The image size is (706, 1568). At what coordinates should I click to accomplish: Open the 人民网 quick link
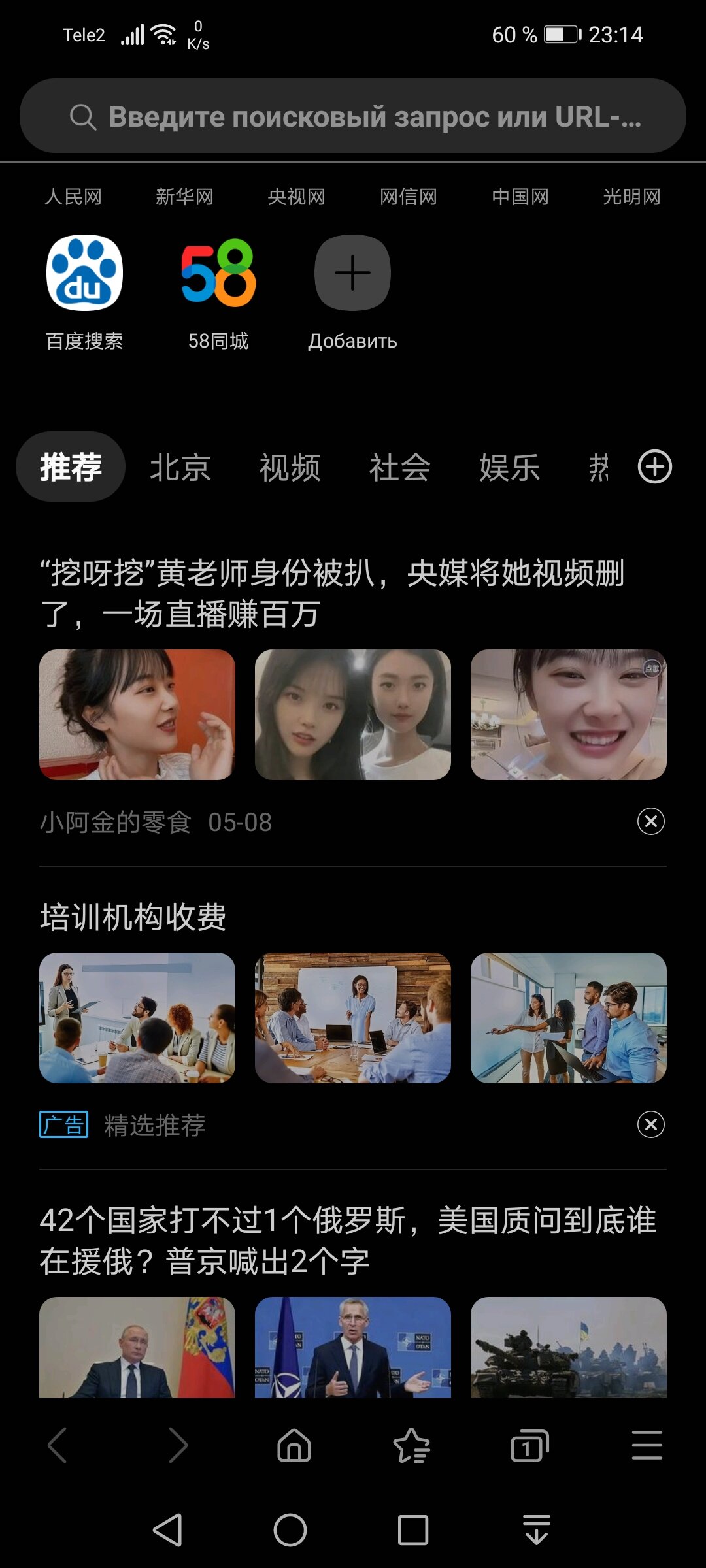(x=73, y=197)
